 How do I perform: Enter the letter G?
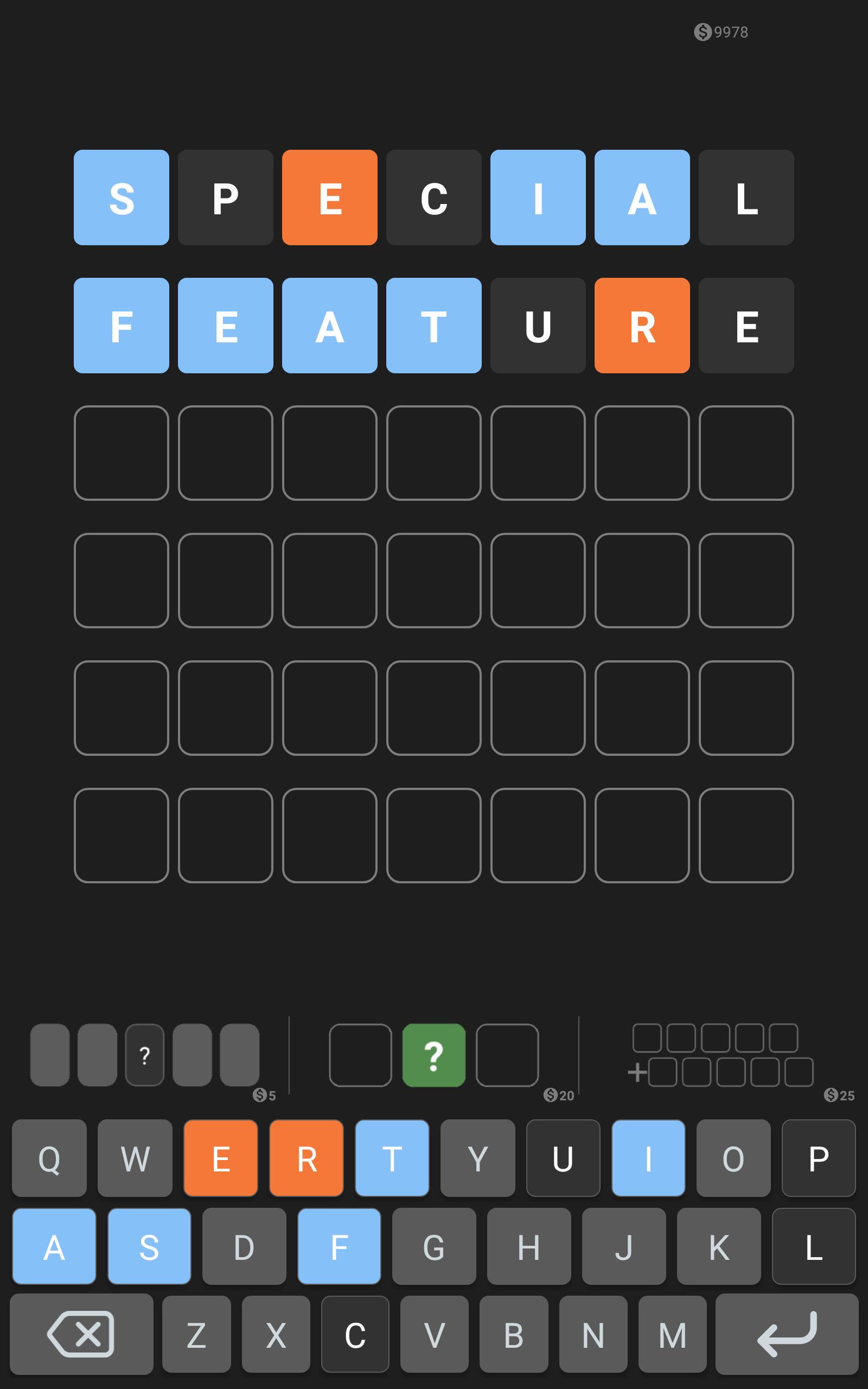click(x=434, y=1247)
